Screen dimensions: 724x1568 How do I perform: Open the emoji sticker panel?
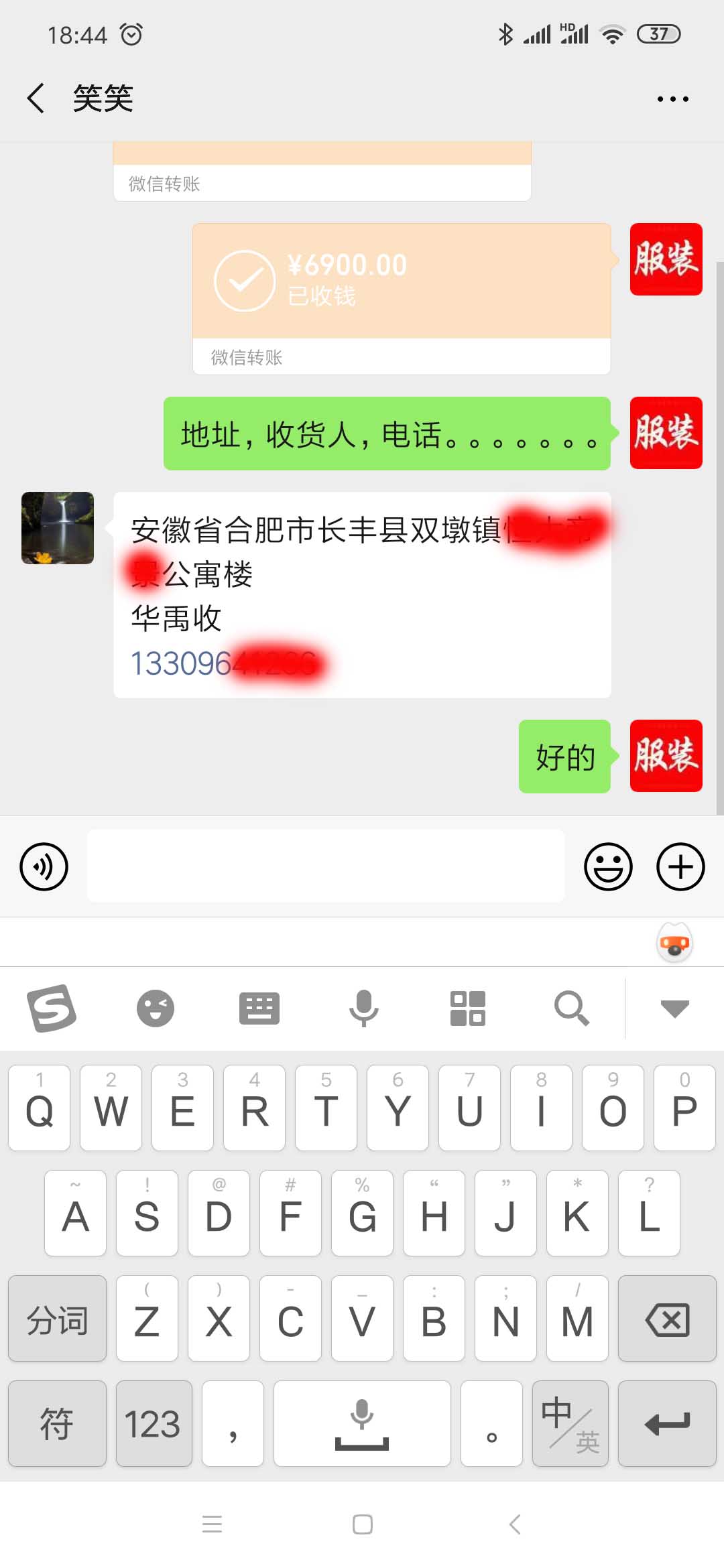pos(608,866)
